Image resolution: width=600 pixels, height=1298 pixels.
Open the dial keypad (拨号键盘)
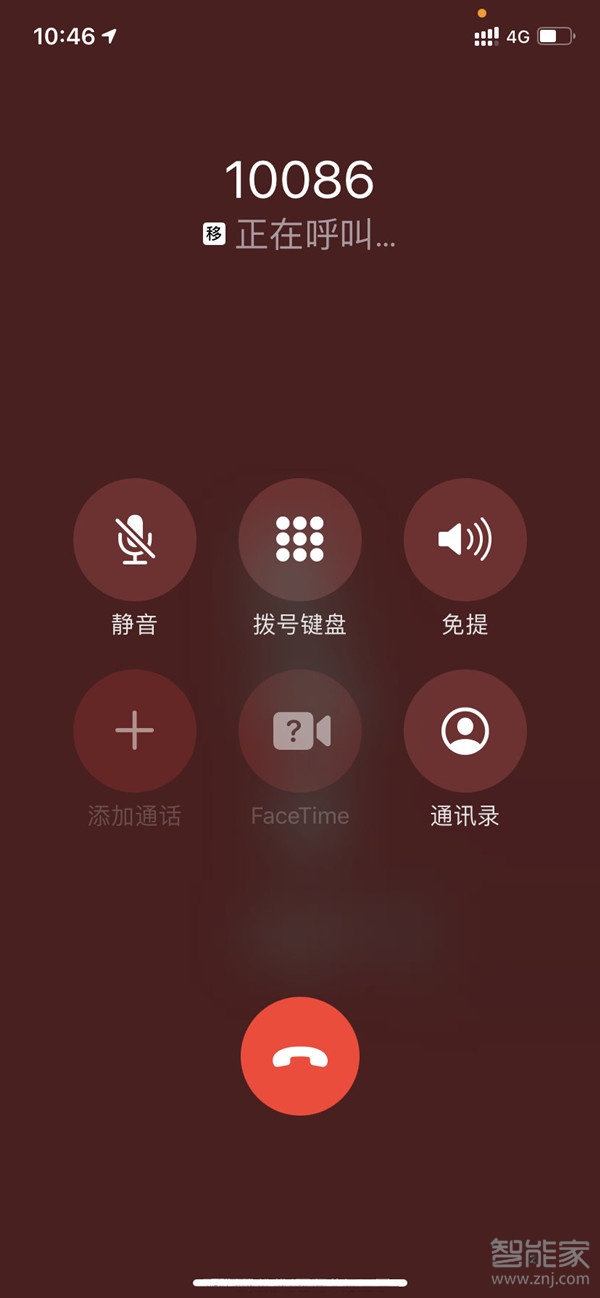click(300, 540)
